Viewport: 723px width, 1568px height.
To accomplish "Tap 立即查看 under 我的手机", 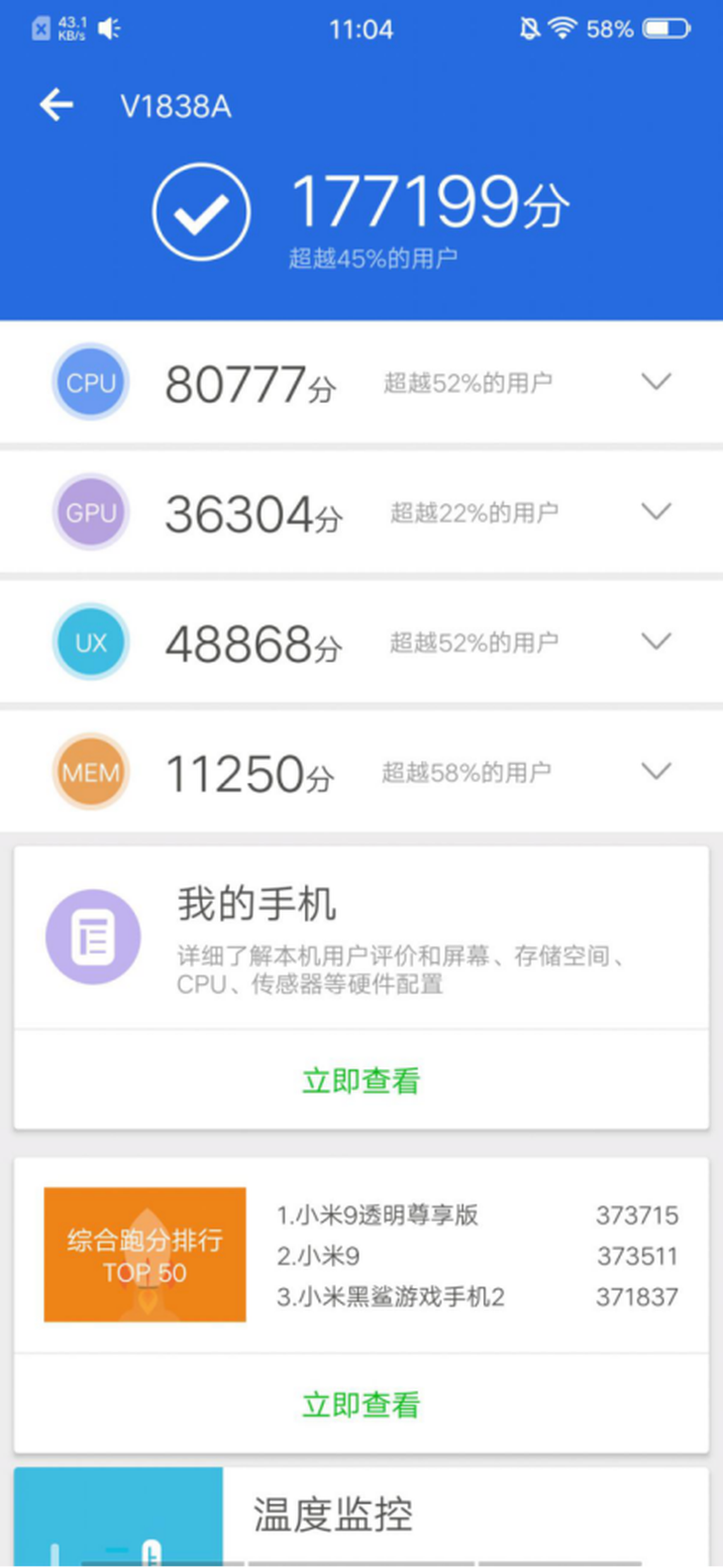I will click(361, 1080).
